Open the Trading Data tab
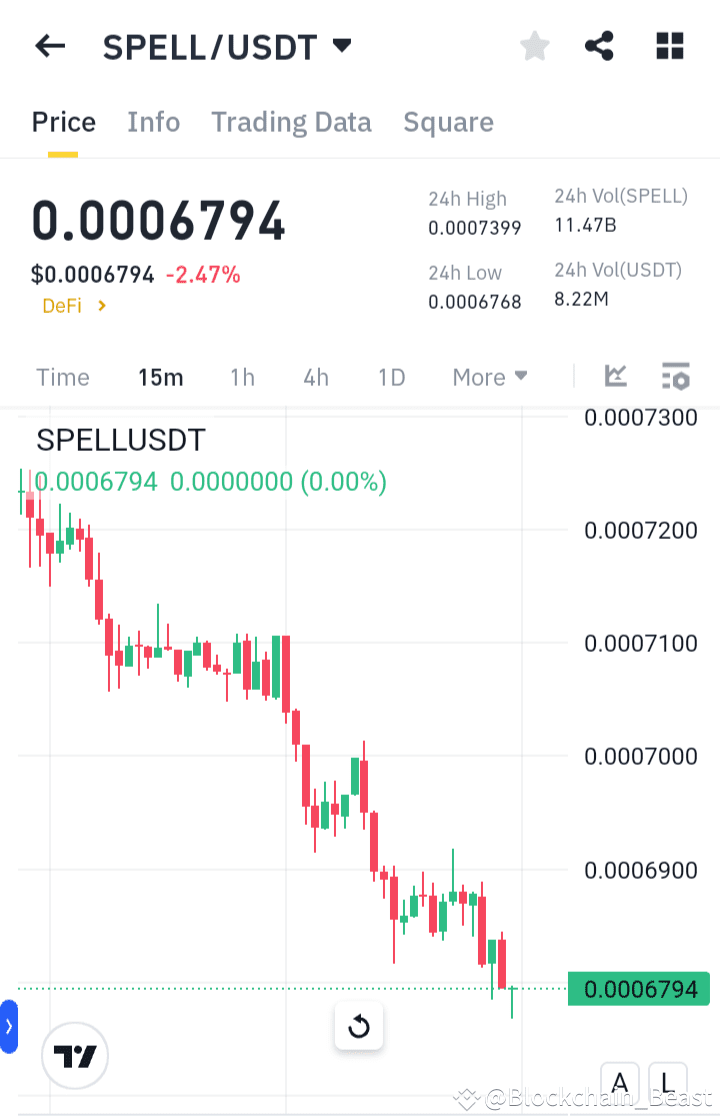 (x=291, y=121)
